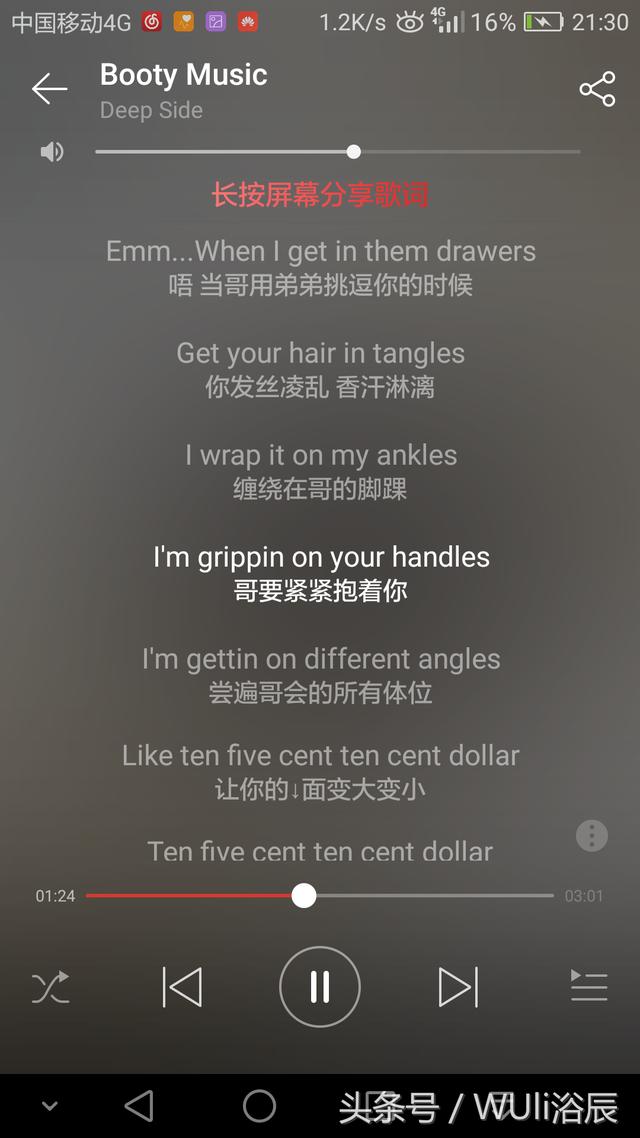640x1138 pixels.
Task: Tap the system back button
Action: [139, 1106]
